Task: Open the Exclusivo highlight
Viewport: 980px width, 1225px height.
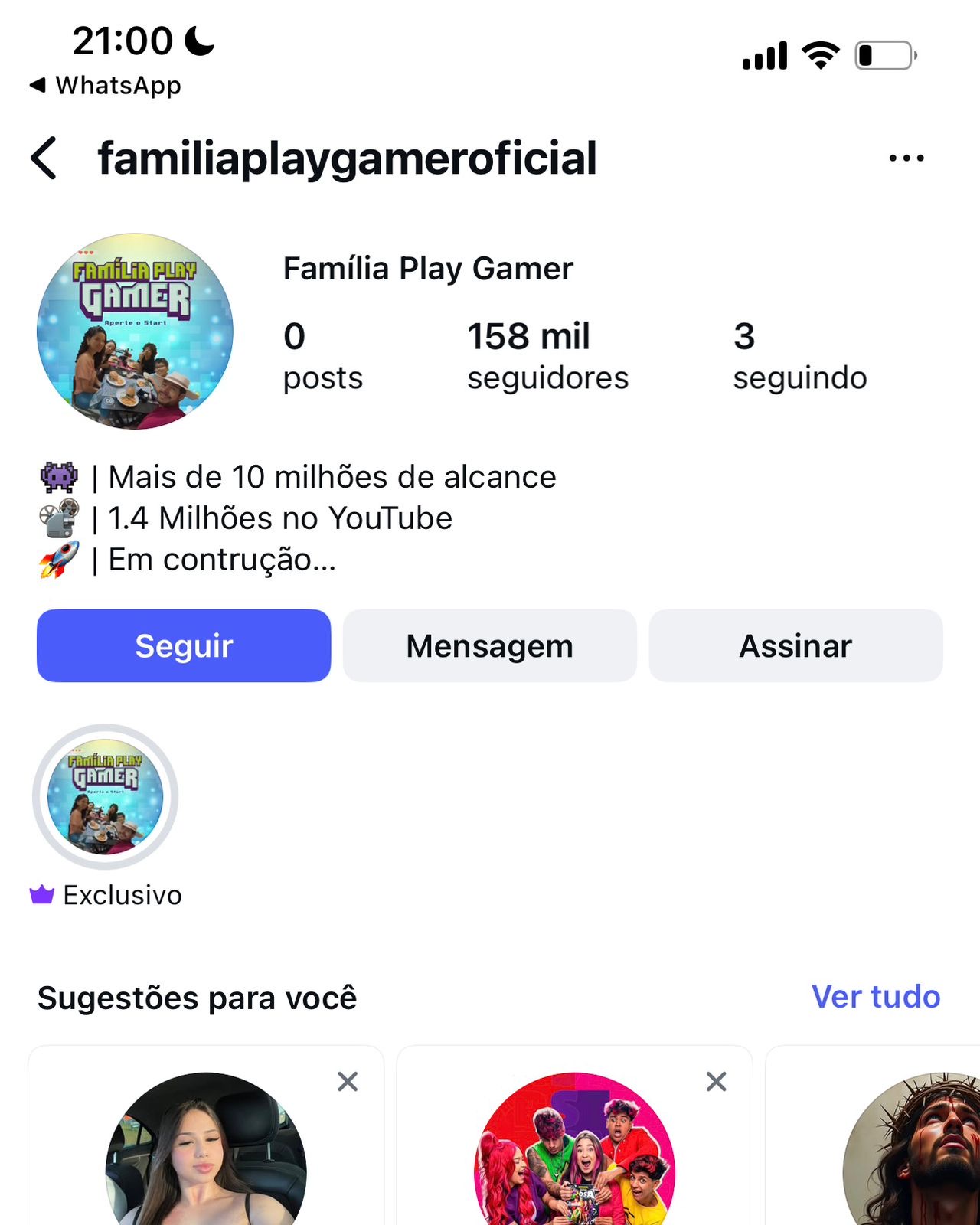Action: point(106,797)
